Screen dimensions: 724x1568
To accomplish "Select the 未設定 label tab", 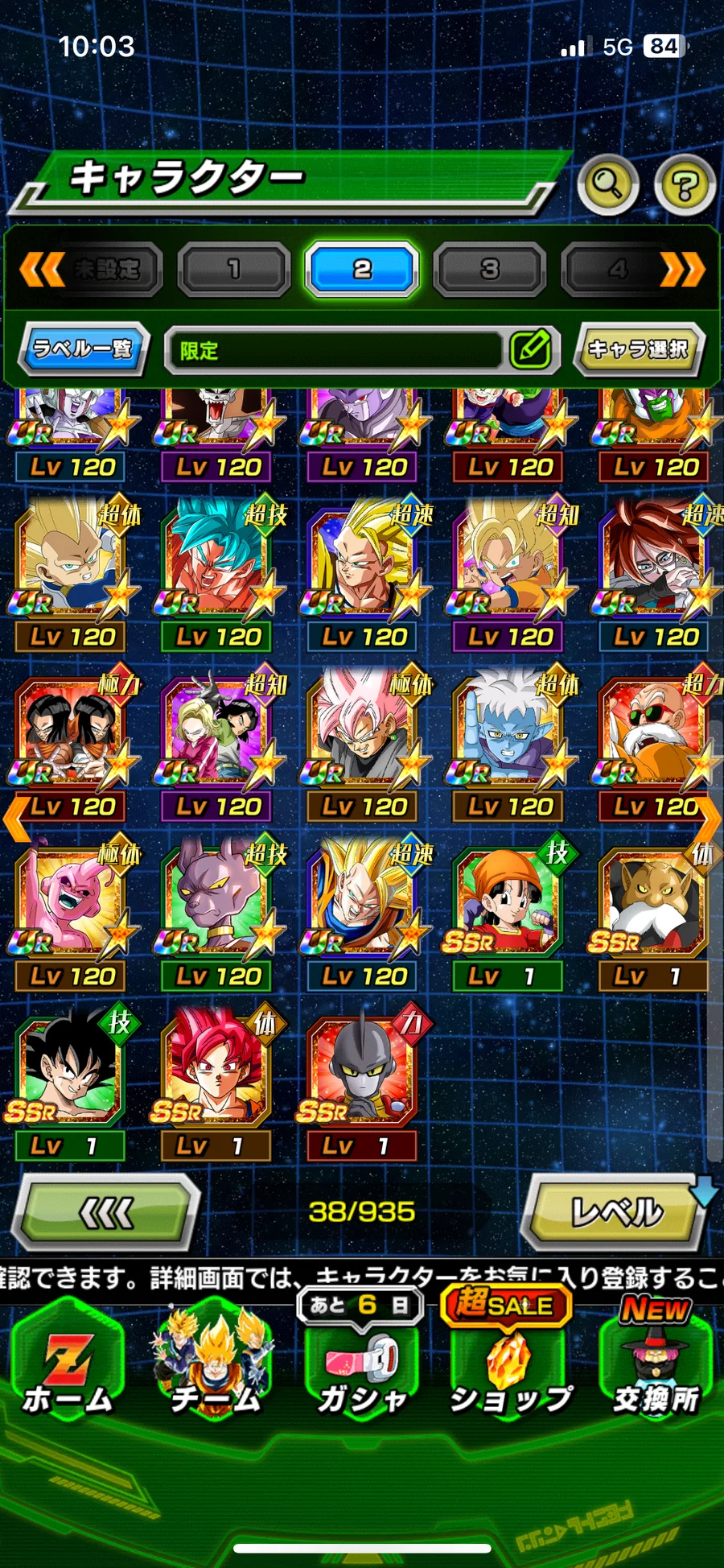I will coord(106,269).
